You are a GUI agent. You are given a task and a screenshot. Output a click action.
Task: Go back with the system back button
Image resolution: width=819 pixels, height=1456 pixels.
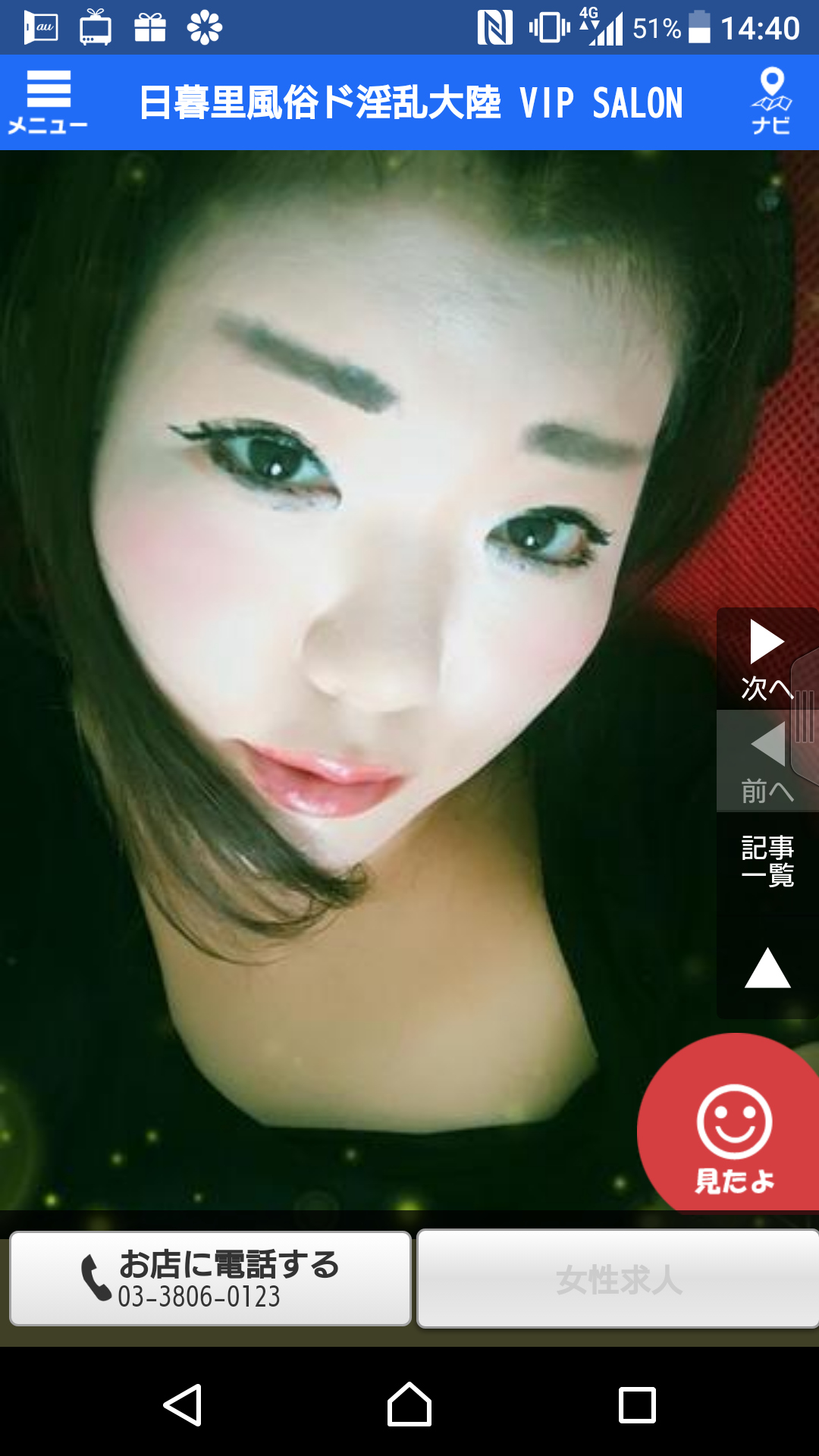click(x=183, y=1405)
